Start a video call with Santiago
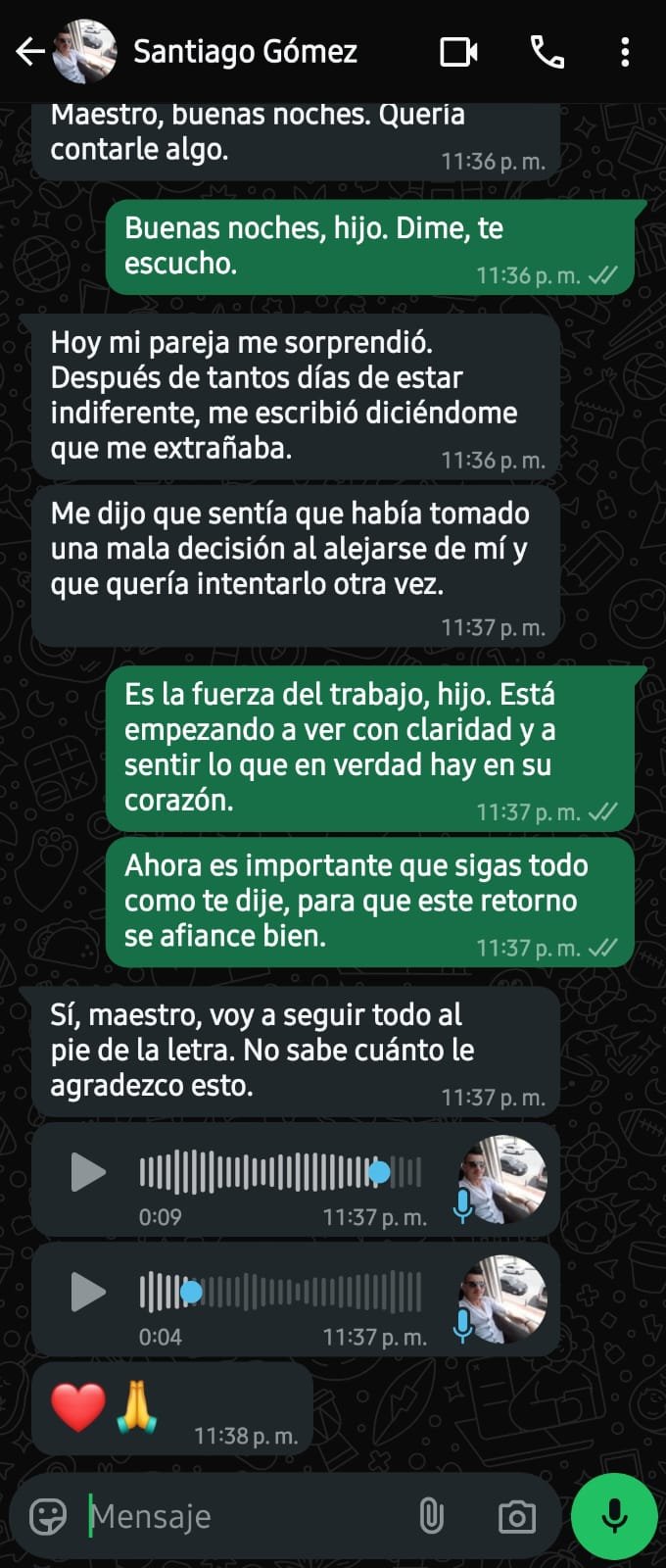Viewport: 666px width, 1568px height. point(458,52)
